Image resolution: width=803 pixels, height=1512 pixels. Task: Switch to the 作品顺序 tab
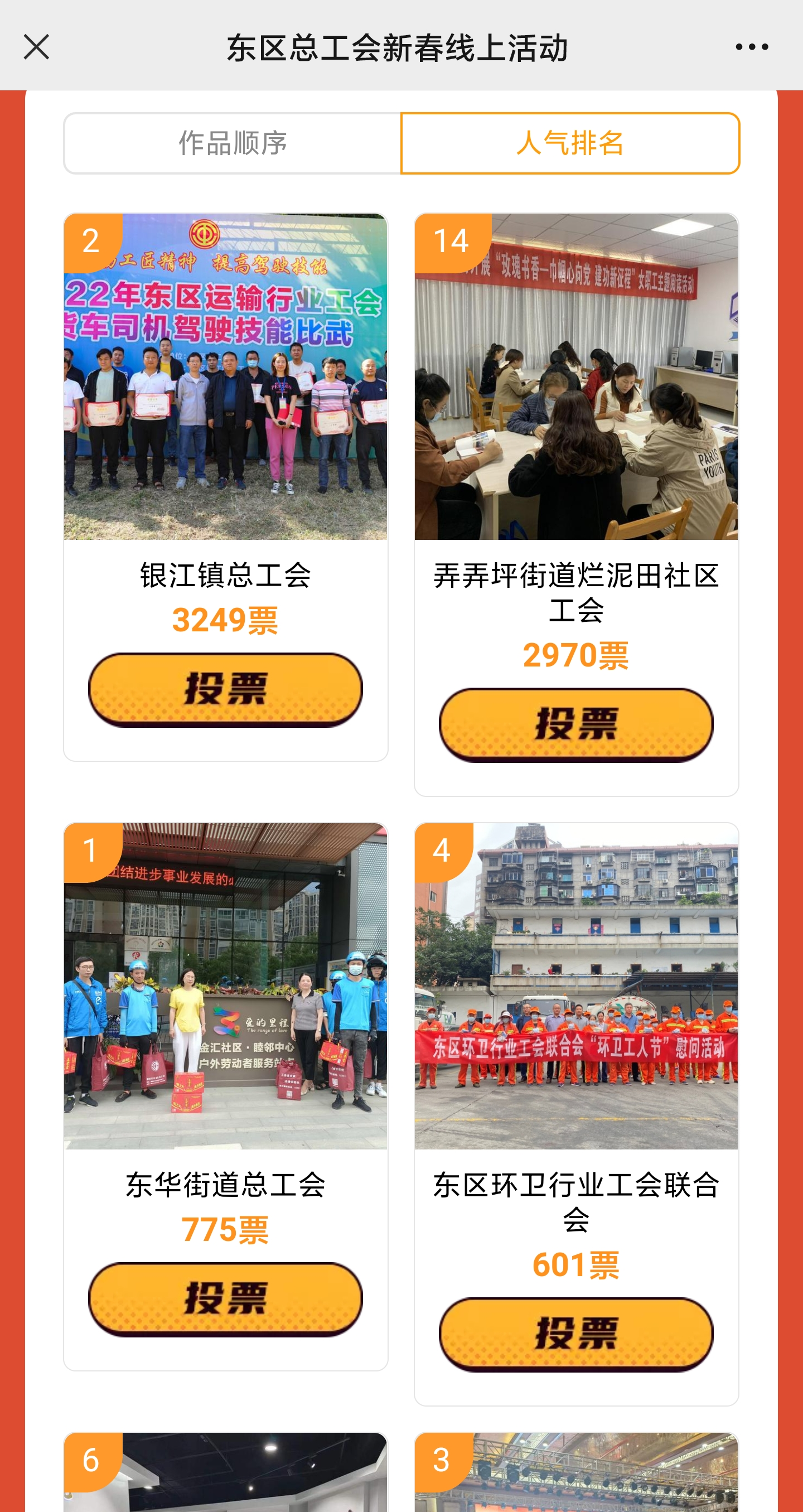click(233, 143)
